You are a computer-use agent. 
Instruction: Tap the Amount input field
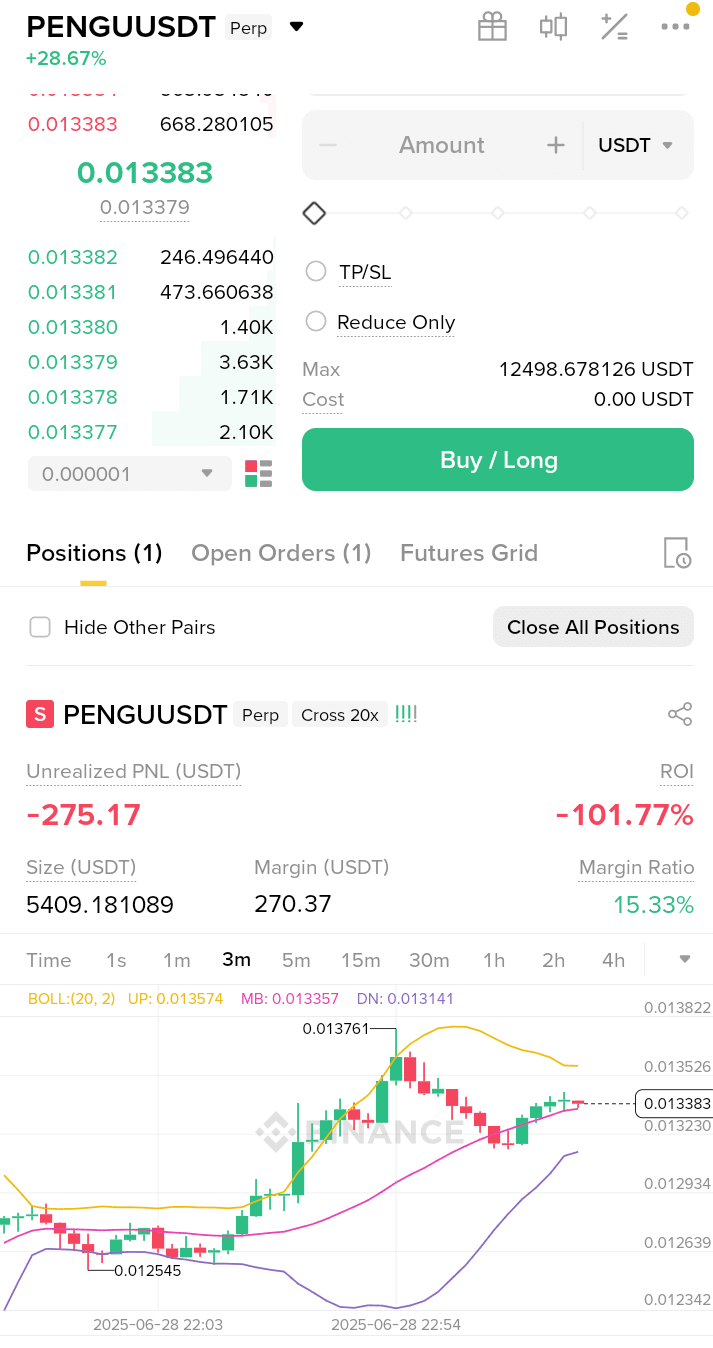(x=441, y=145)
